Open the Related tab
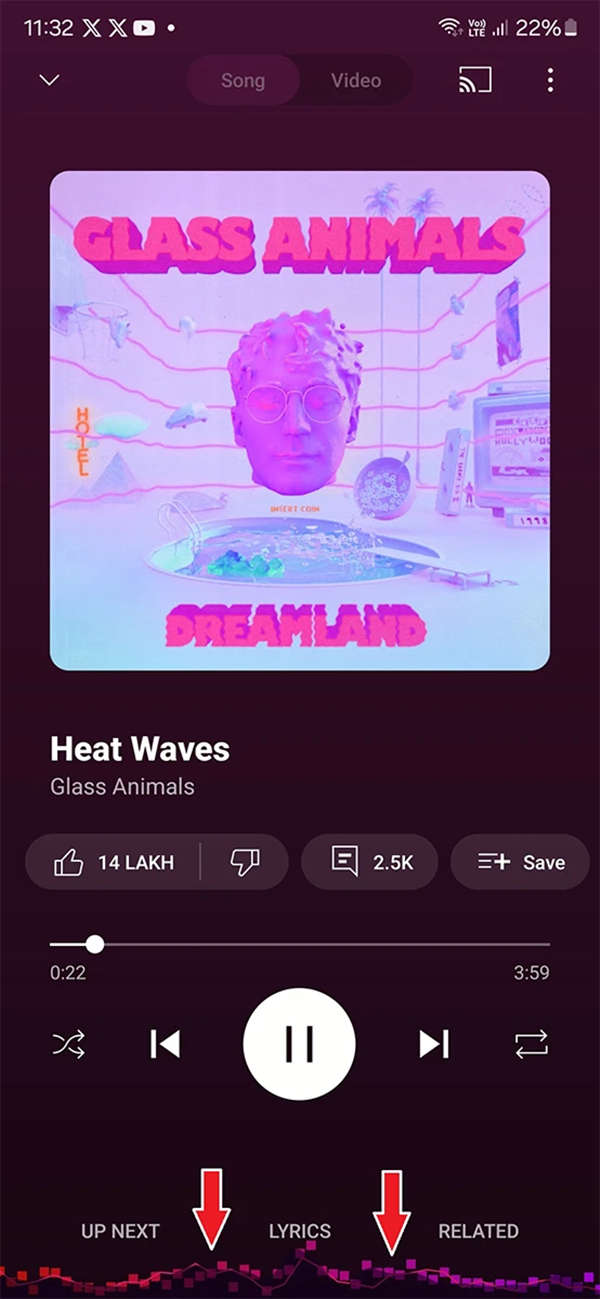The width and height of the screenshot is (600, 1299). (478, 1231)
